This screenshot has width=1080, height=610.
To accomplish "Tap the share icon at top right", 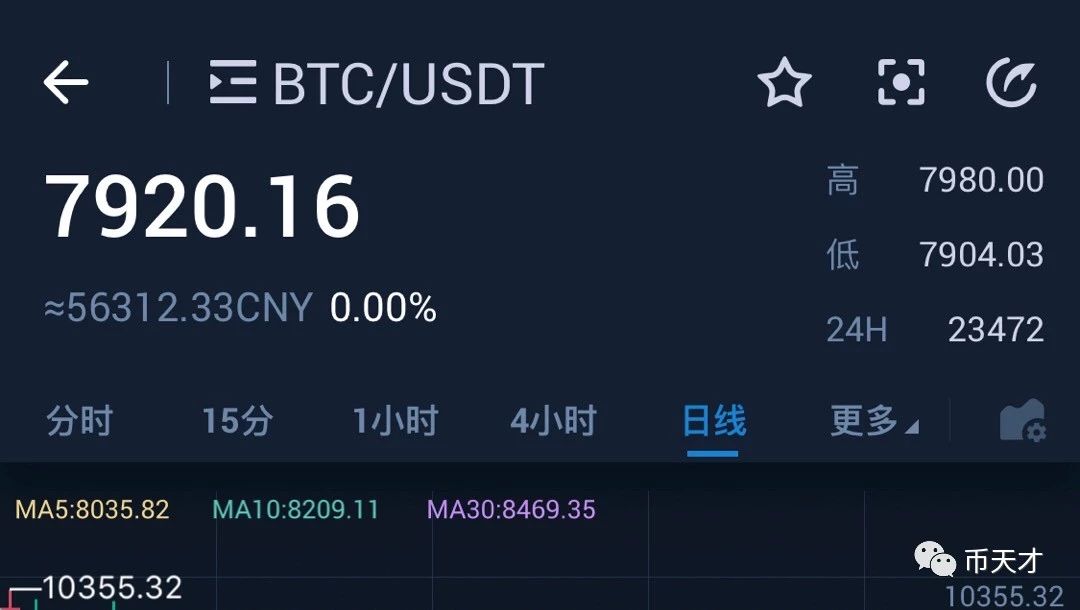I will pos(1011,83).
